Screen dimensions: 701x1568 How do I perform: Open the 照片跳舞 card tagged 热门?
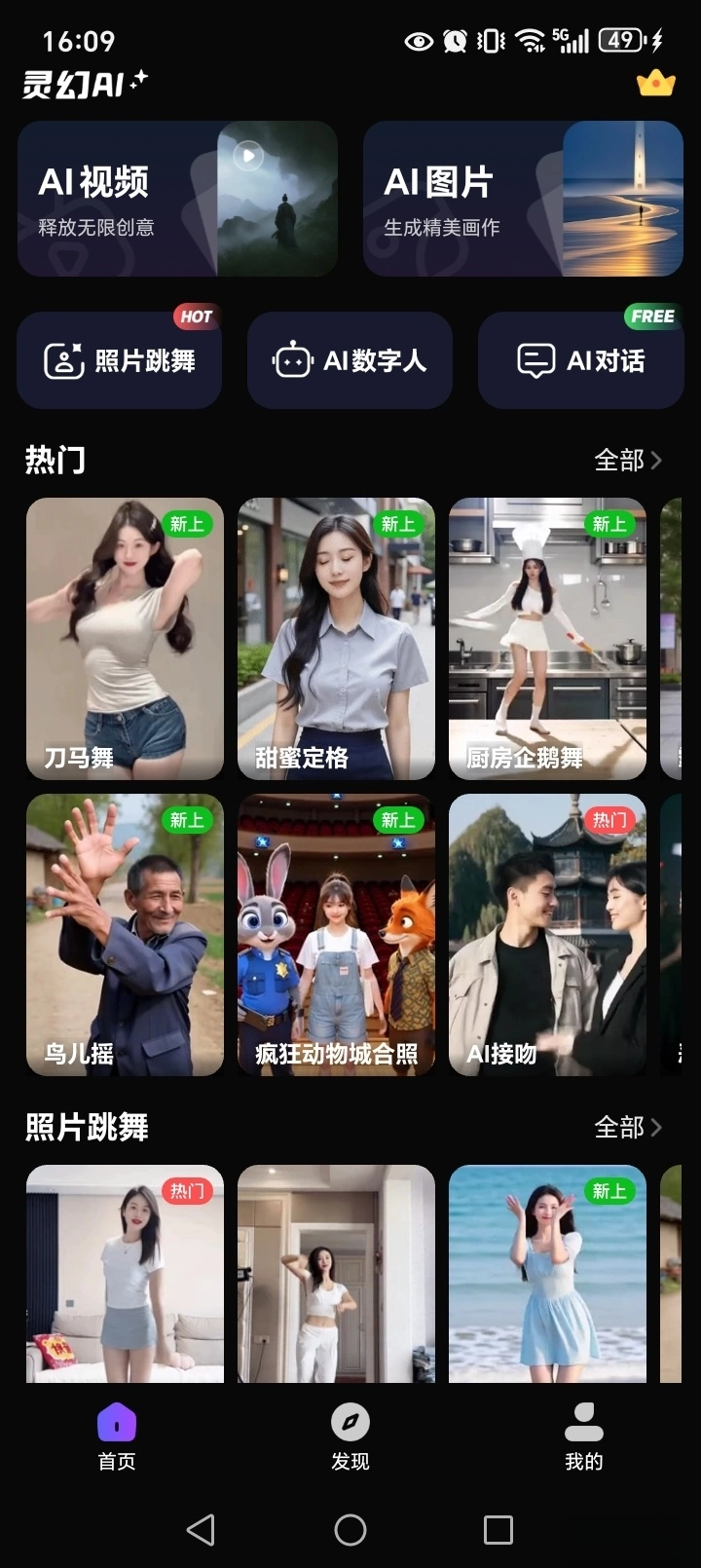point(125,1274)
